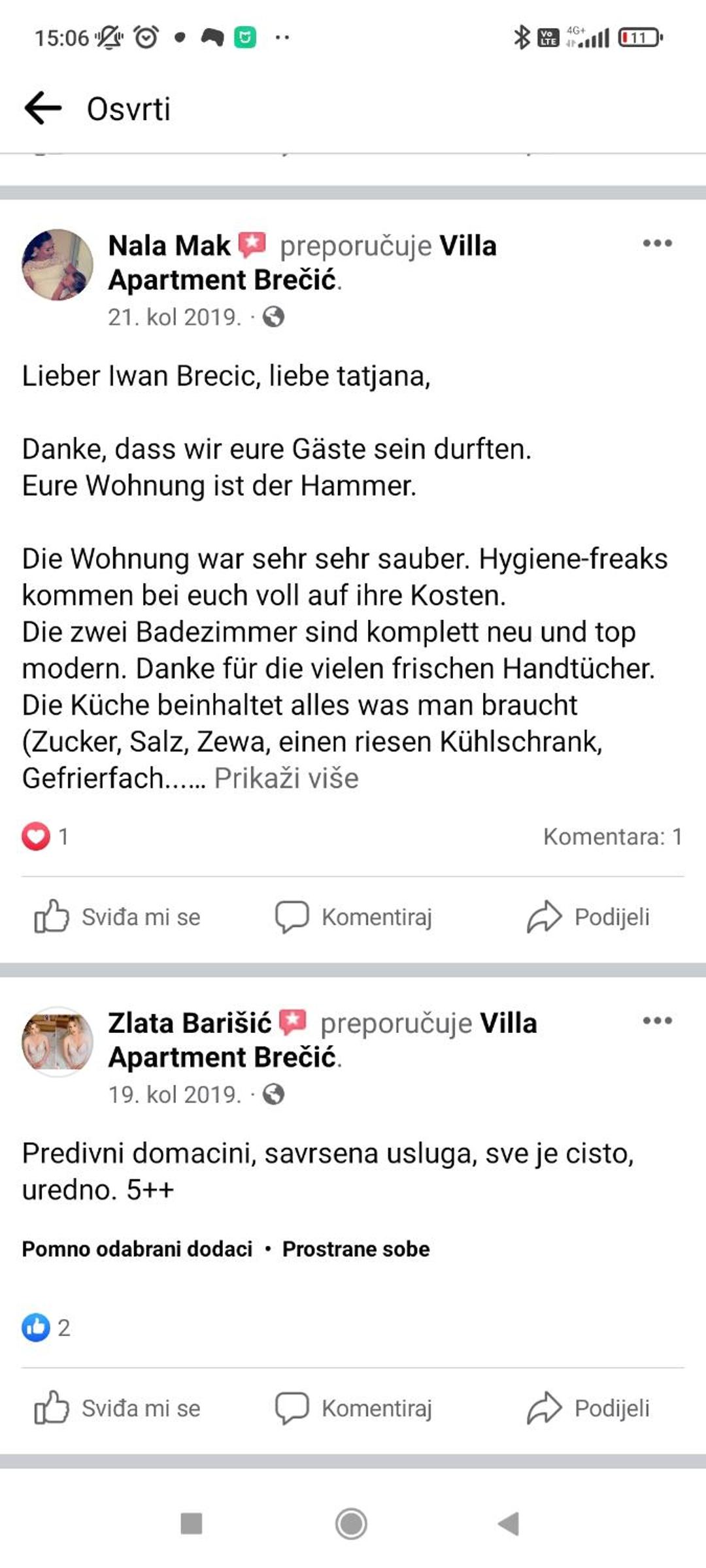
Task: Open Zlata Barišić's profile picture
Action: point(58,1041)
